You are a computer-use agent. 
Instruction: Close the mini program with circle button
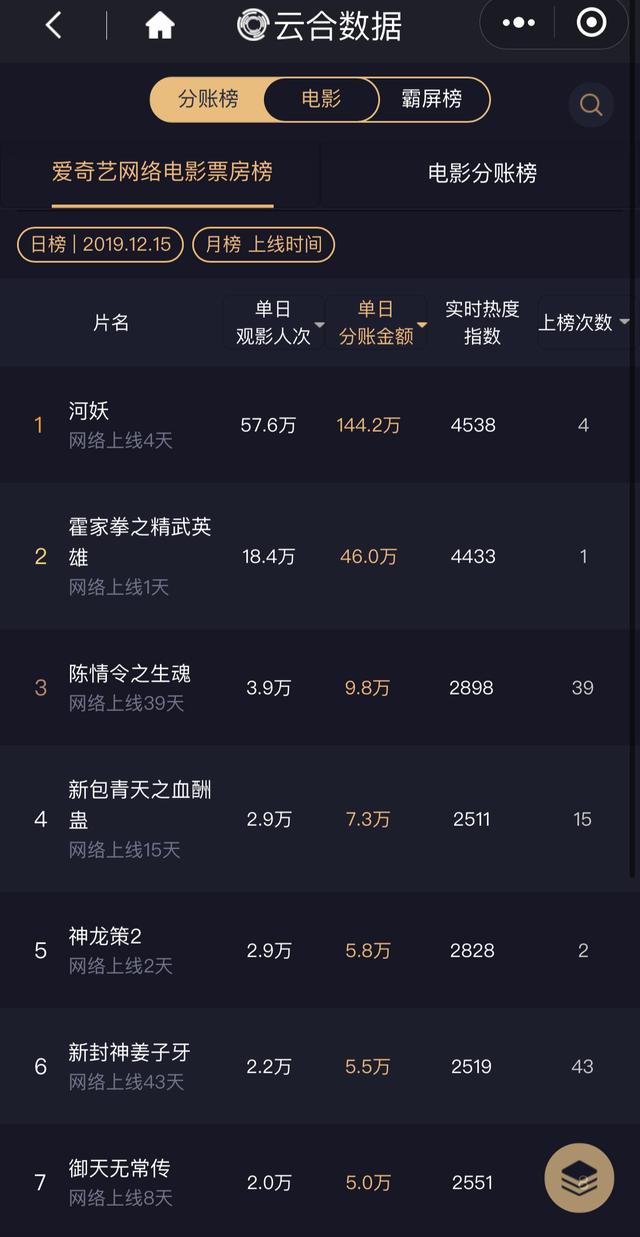click(591, 23)
